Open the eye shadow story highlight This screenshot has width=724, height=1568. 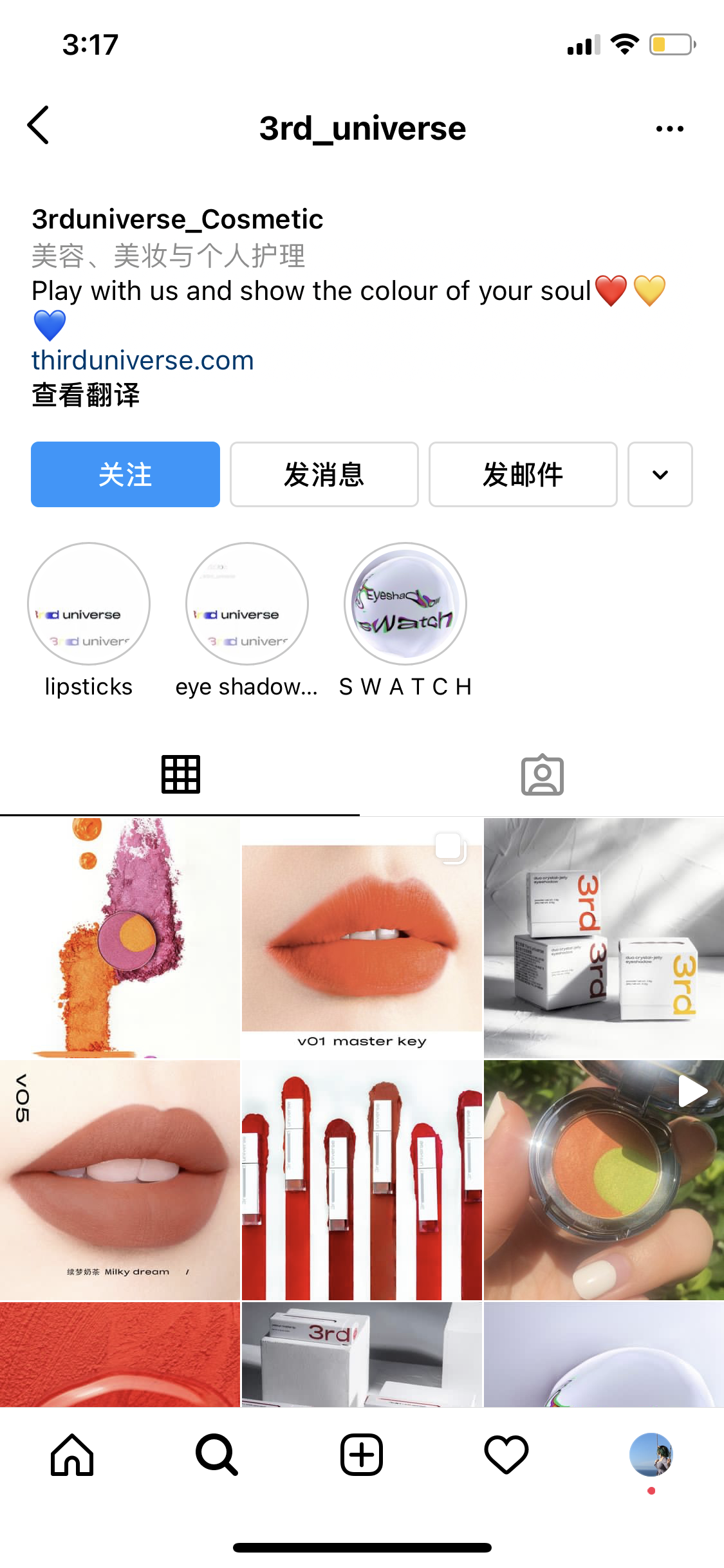247,604
